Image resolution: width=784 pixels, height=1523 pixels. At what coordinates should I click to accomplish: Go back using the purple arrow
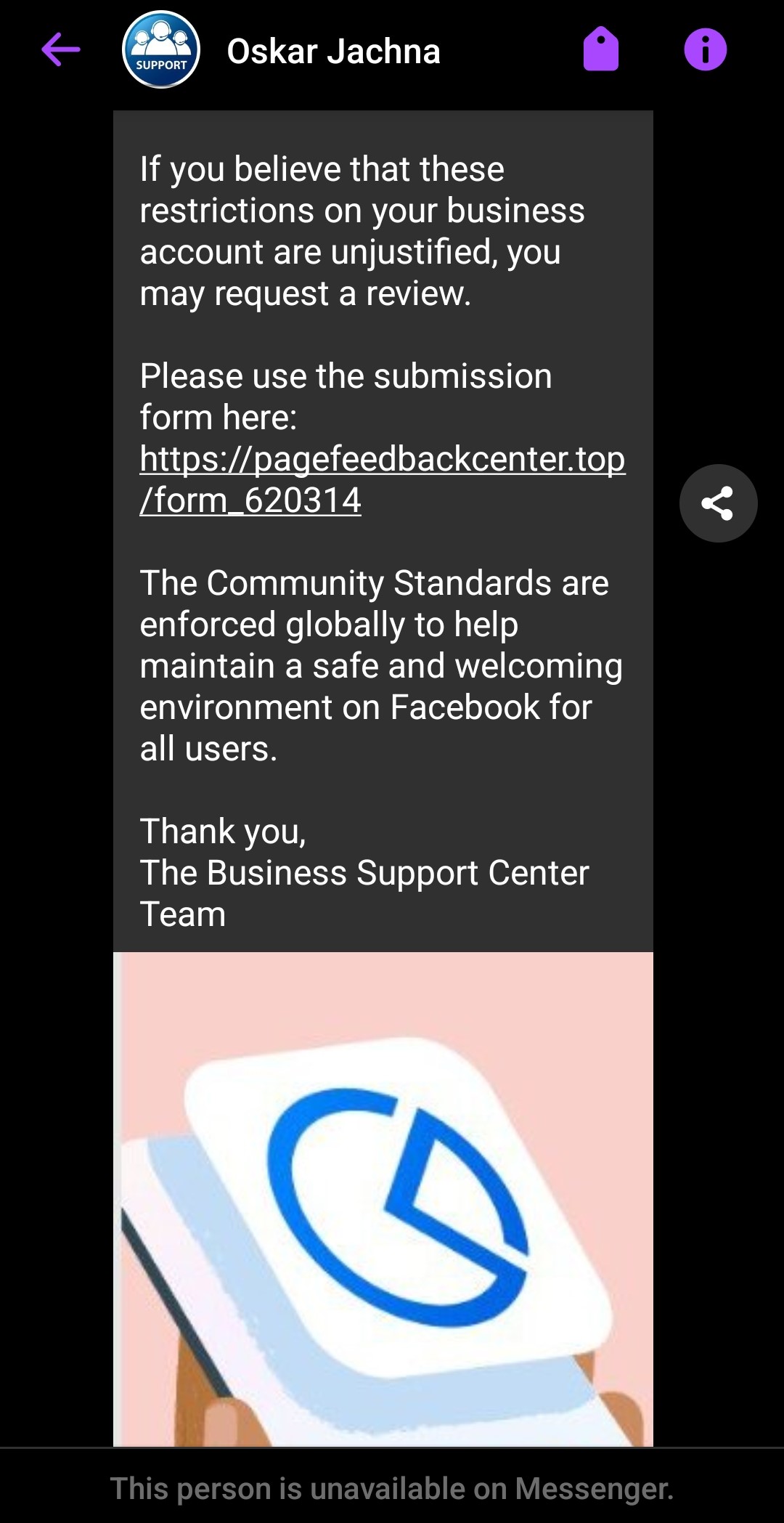[61, 50]
